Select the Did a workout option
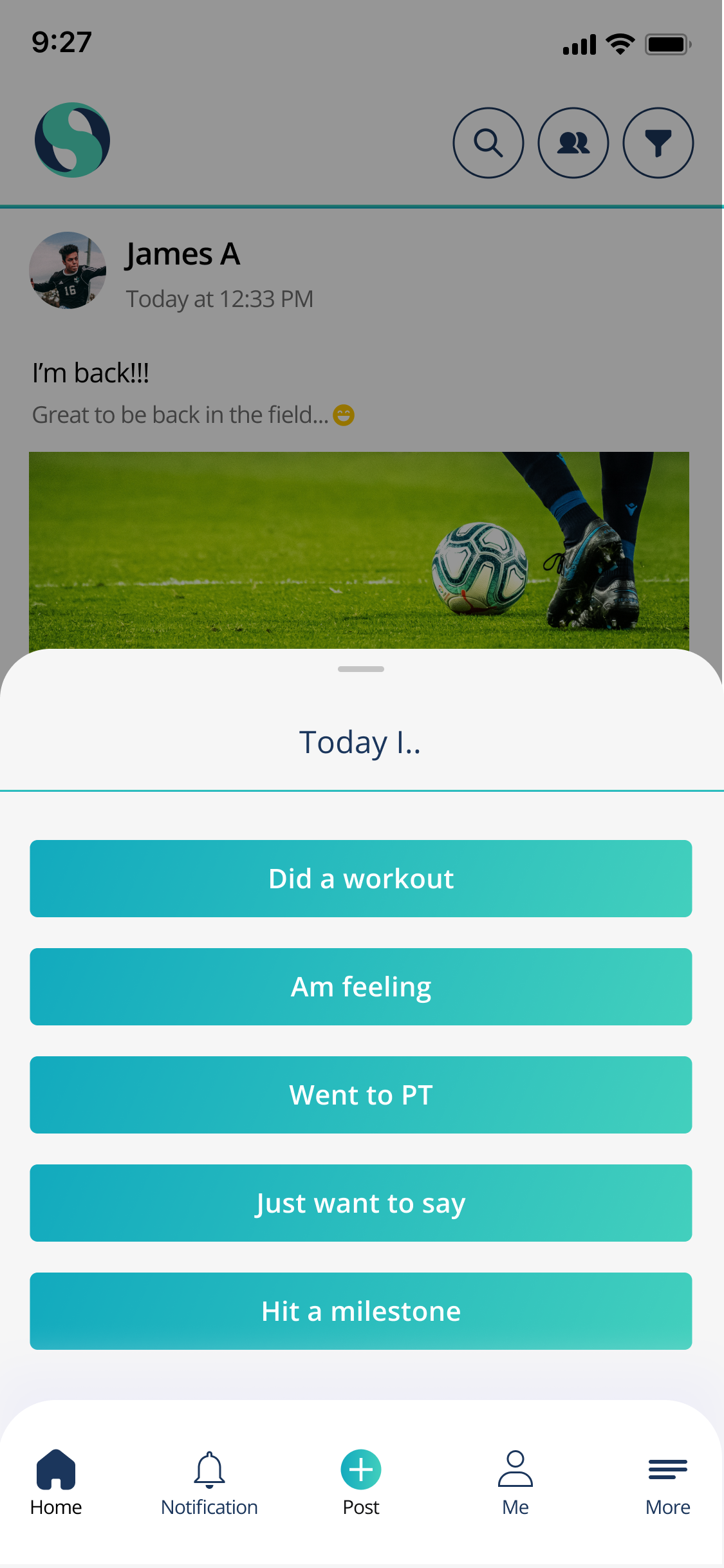Viewport: 724px width, 1568px height. click(x=360, y=878)
